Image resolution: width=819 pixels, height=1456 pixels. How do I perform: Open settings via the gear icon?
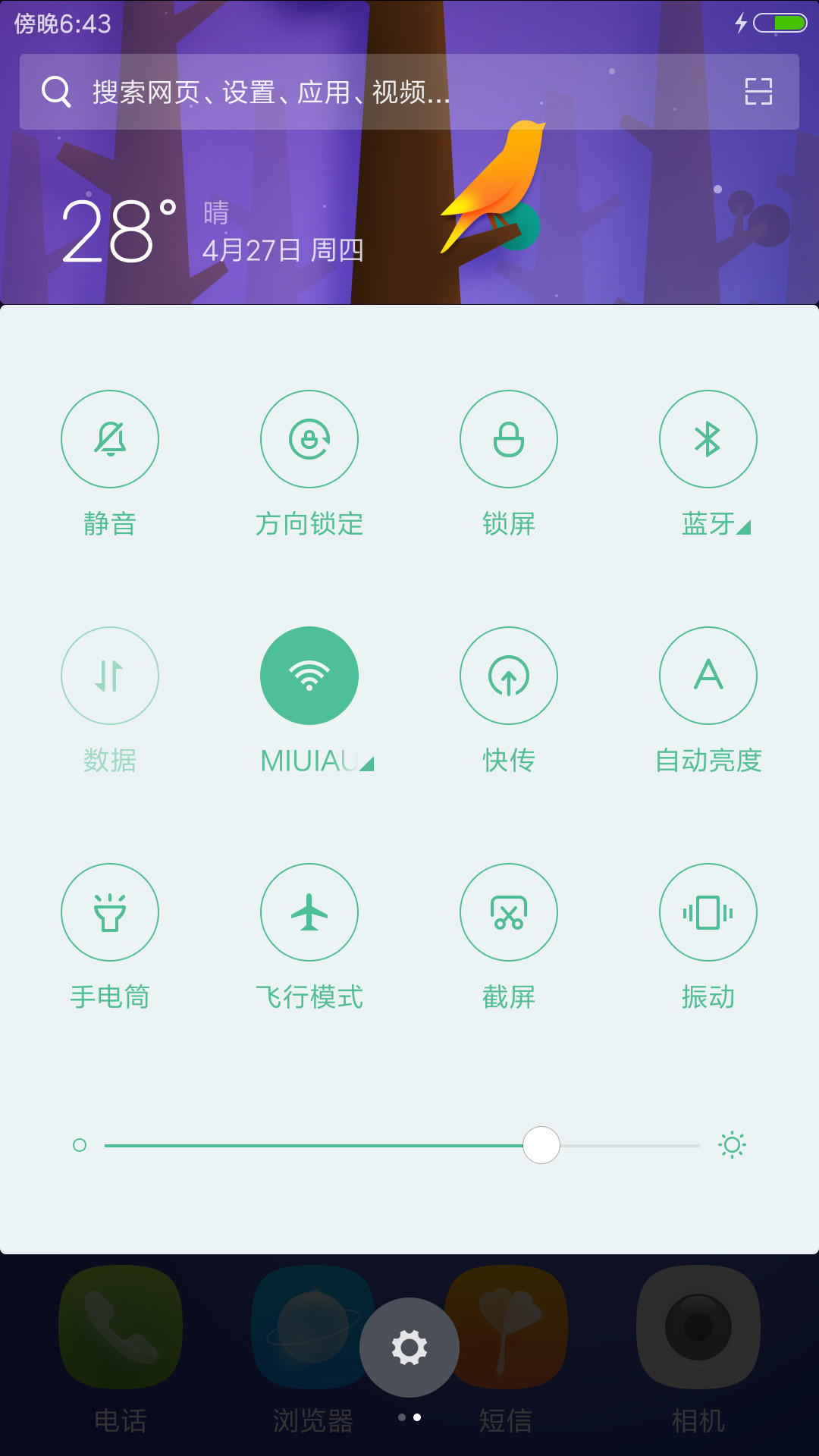[x=409, y=1348]
